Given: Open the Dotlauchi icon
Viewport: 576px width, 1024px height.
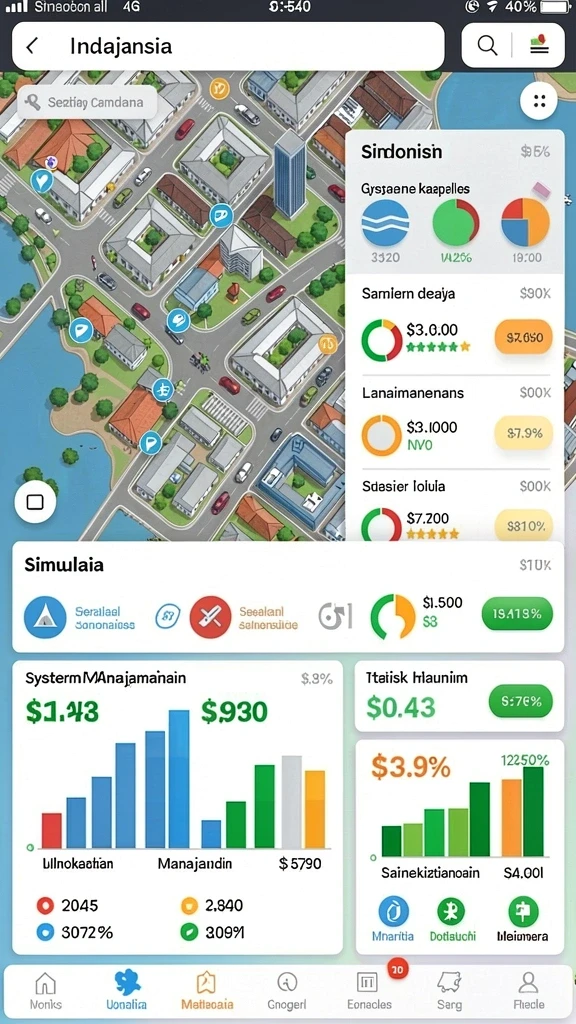Looking at the screenshot, I should 451,920.
